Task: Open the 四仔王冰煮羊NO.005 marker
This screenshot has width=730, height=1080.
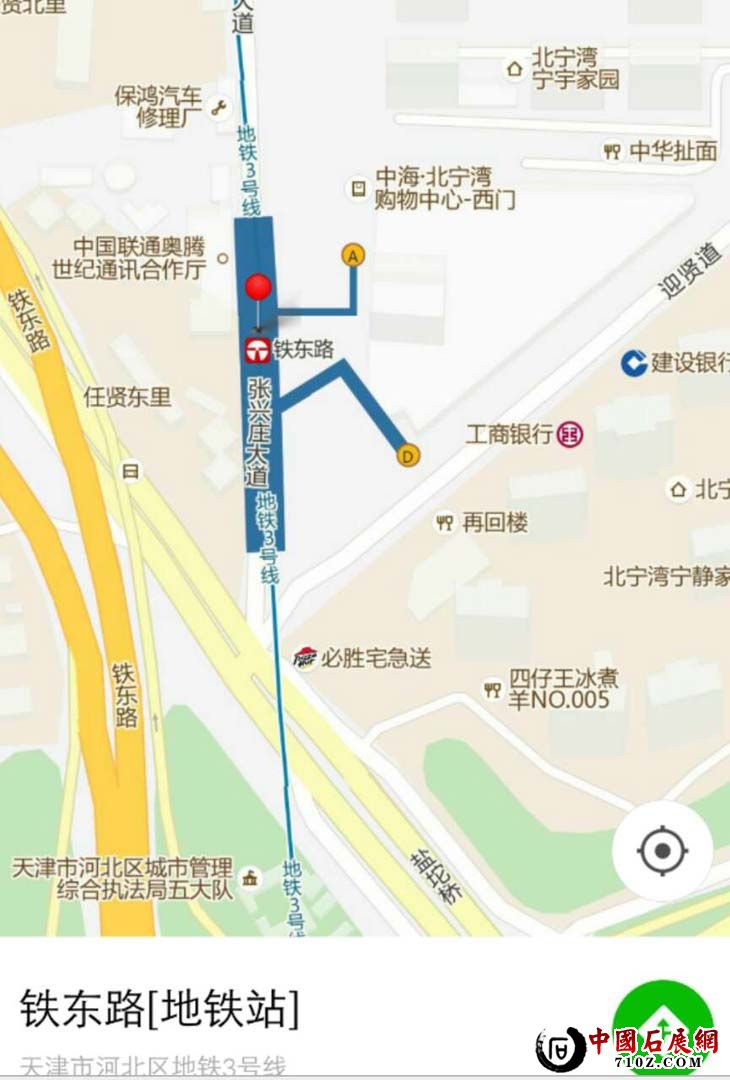Action: point(492,689)
